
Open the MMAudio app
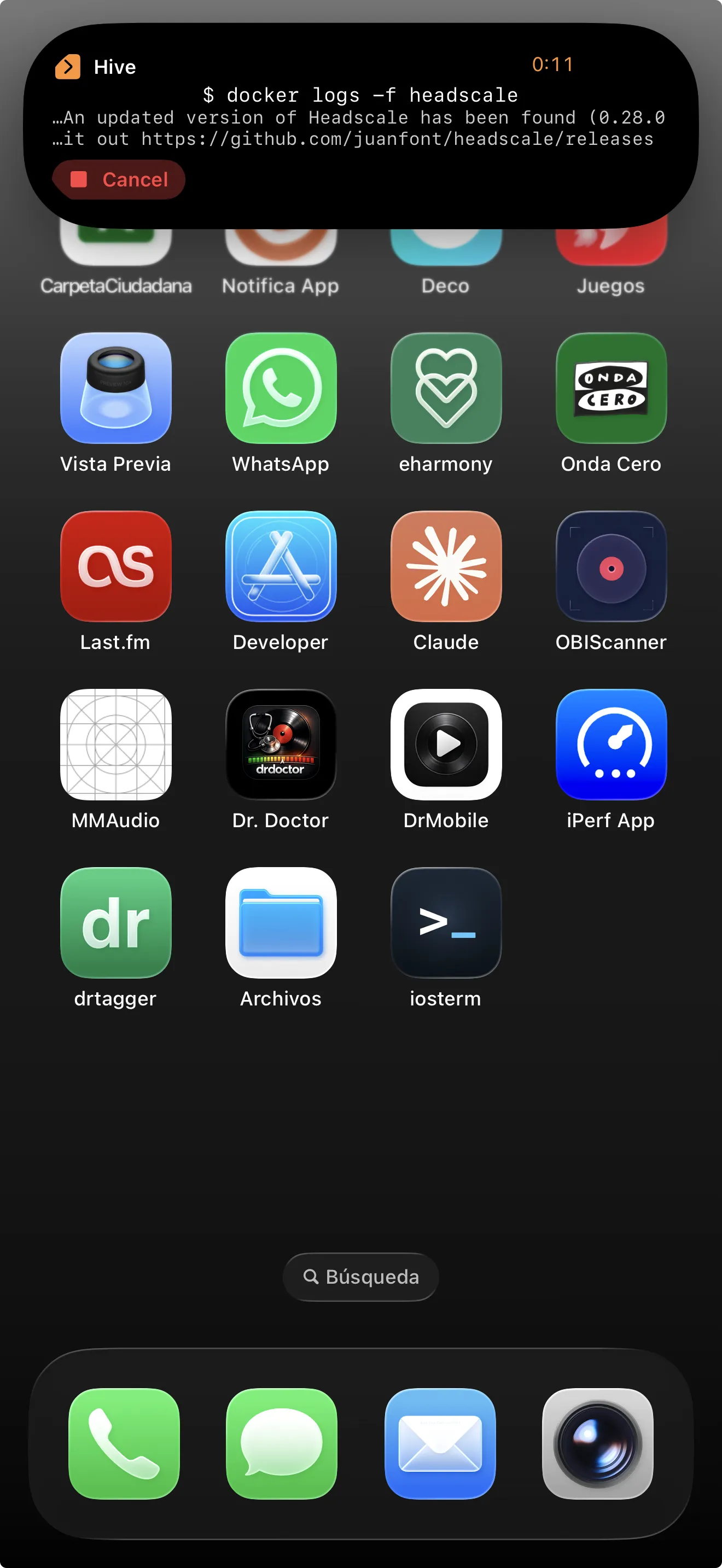tap(115, 745)
